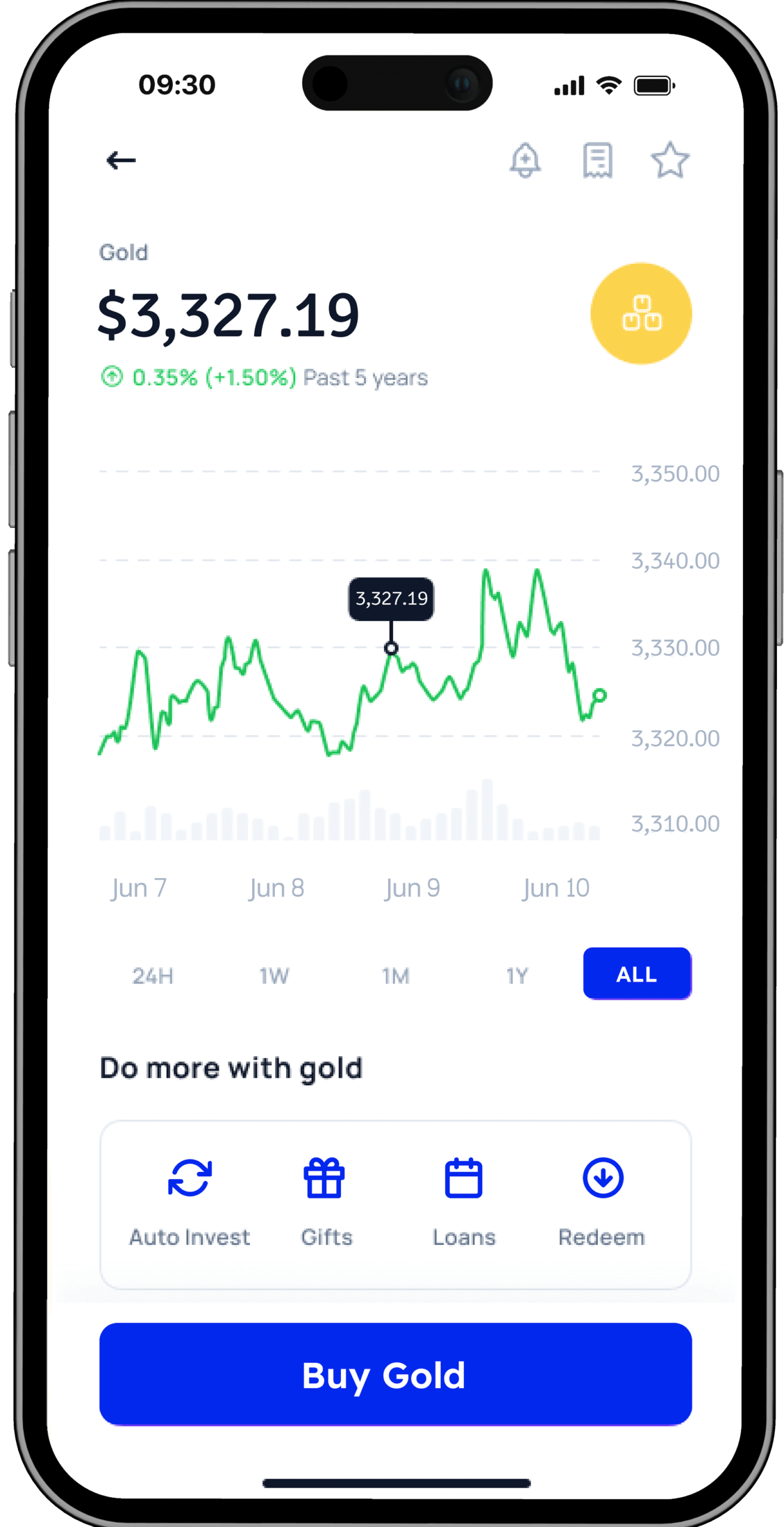The image size is (784, 1527).
Task: Go back using the arrow icon
Action: click(x=121, y=160)
